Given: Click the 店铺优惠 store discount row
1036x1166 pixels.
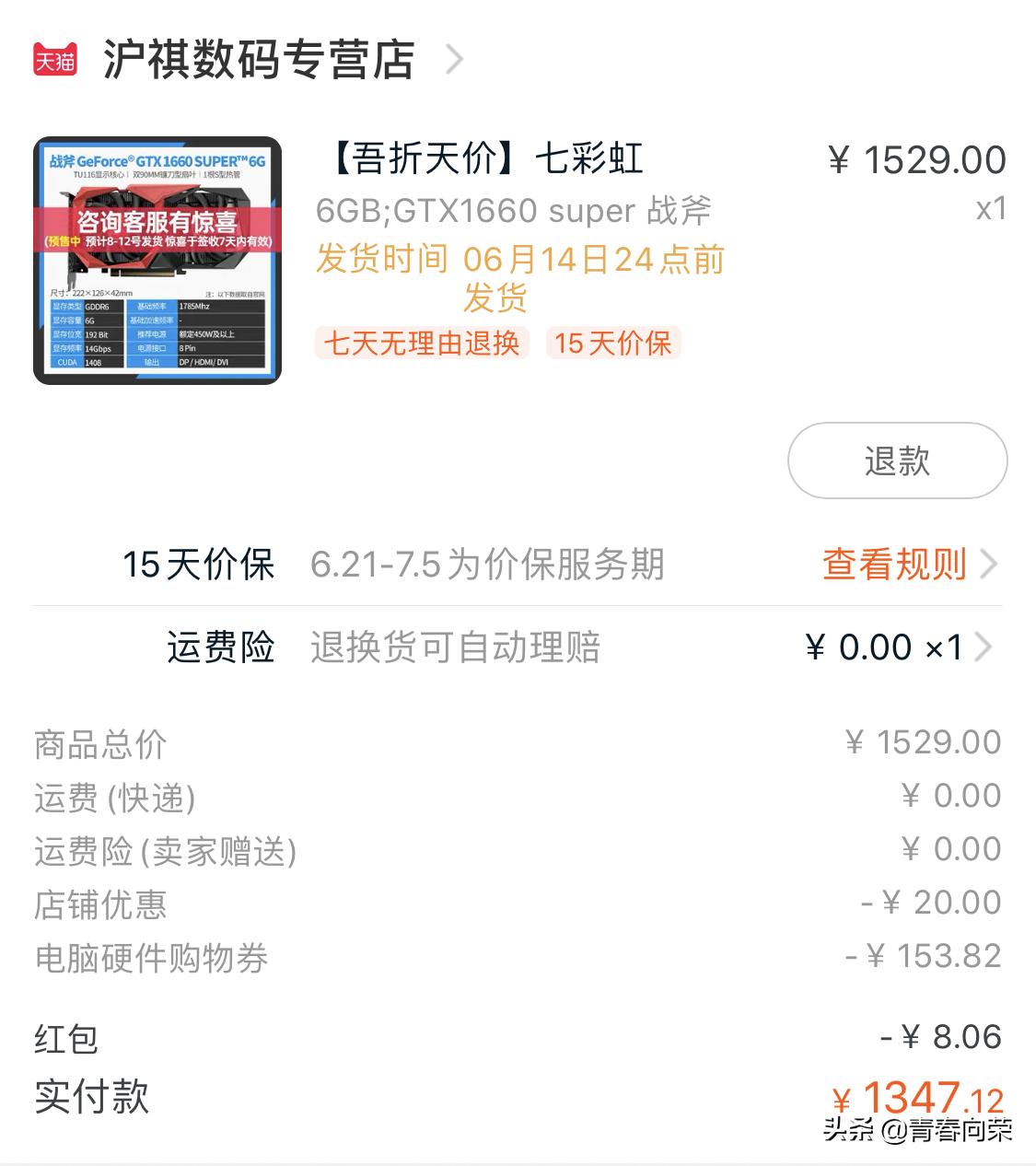Looking at the screenshot, I should point(99,904).
